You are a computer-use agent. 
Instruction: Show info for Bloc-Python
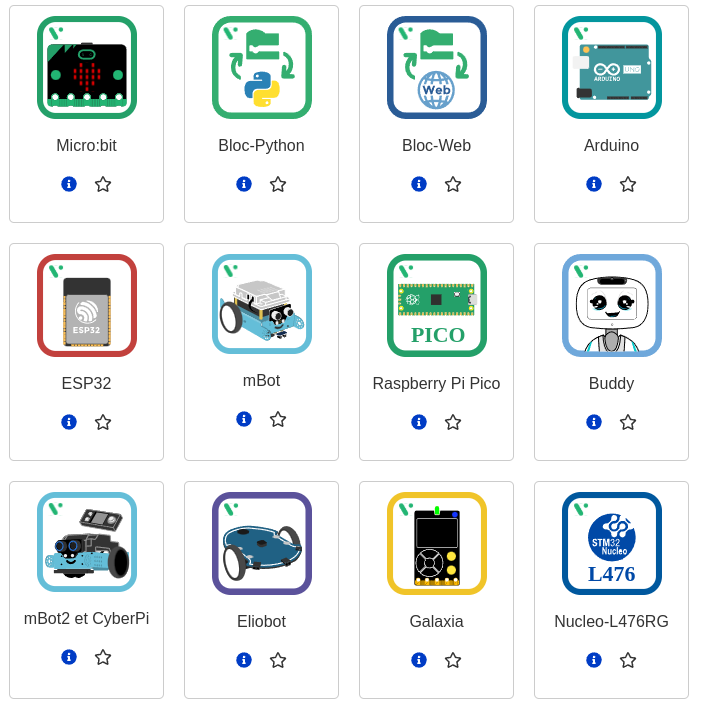[x=244, y=184]
